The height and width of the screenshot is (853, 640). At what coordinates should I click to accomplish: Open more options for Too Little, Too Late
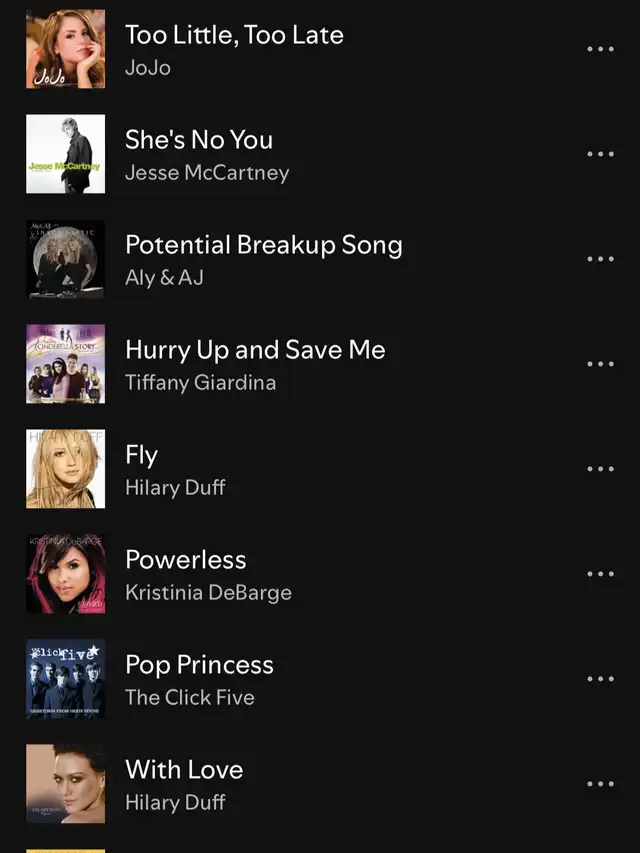[600, 49]
